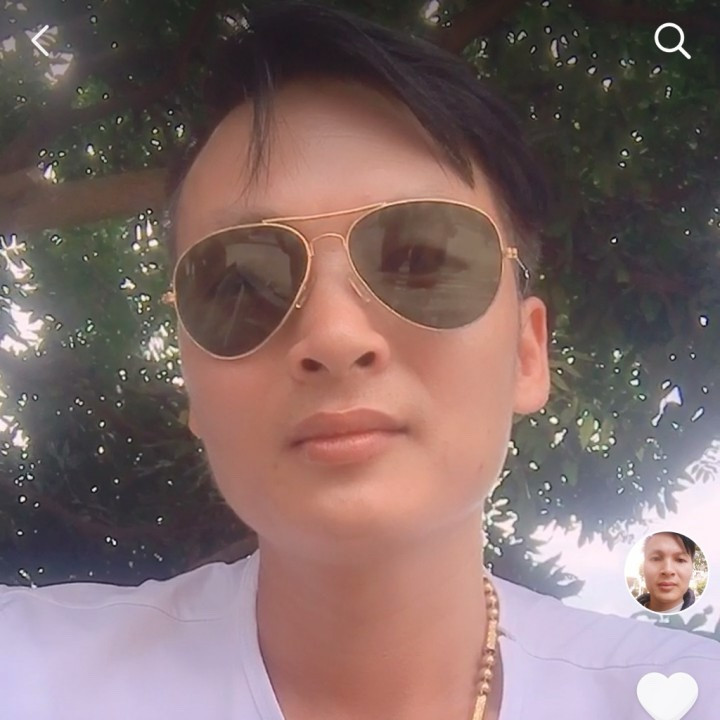Screen dimensions: 720x720
Task: Open the search magnifier icon
Action: click(672, 41)
